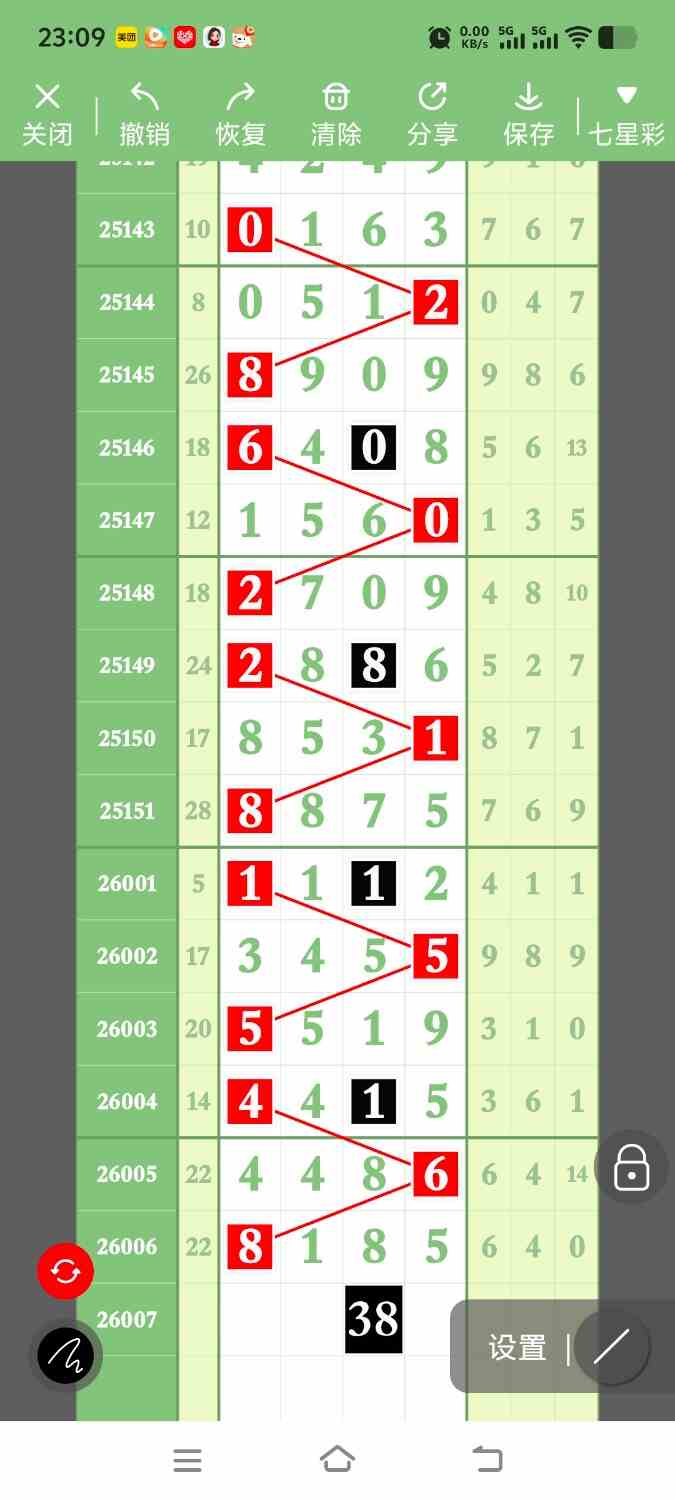
Task: Open 设置 drawing settings
Action: [x=517, y=1348]
